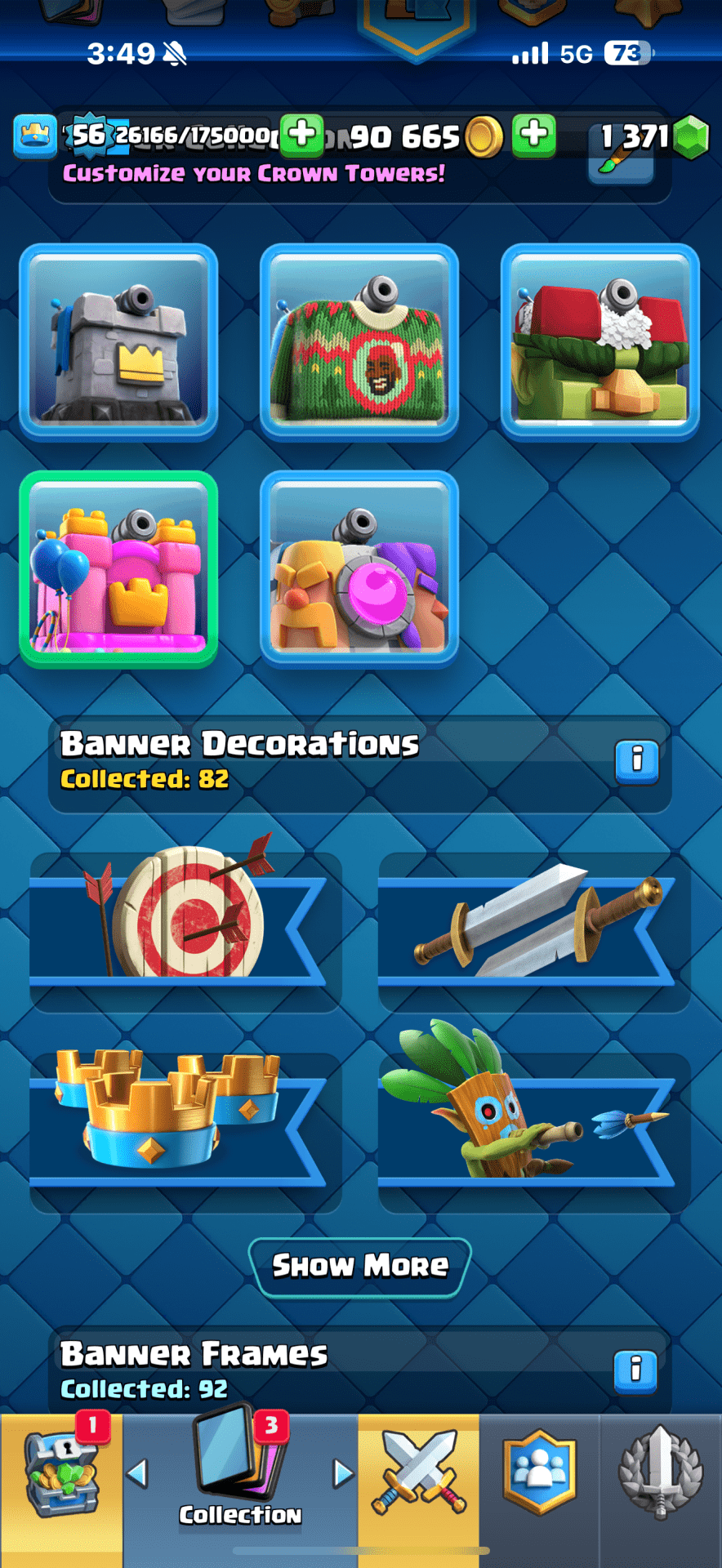722x1568 pixels.
Task: Open Banner Decorations info button
Action: pyautogui.click(x=636, y=761)
